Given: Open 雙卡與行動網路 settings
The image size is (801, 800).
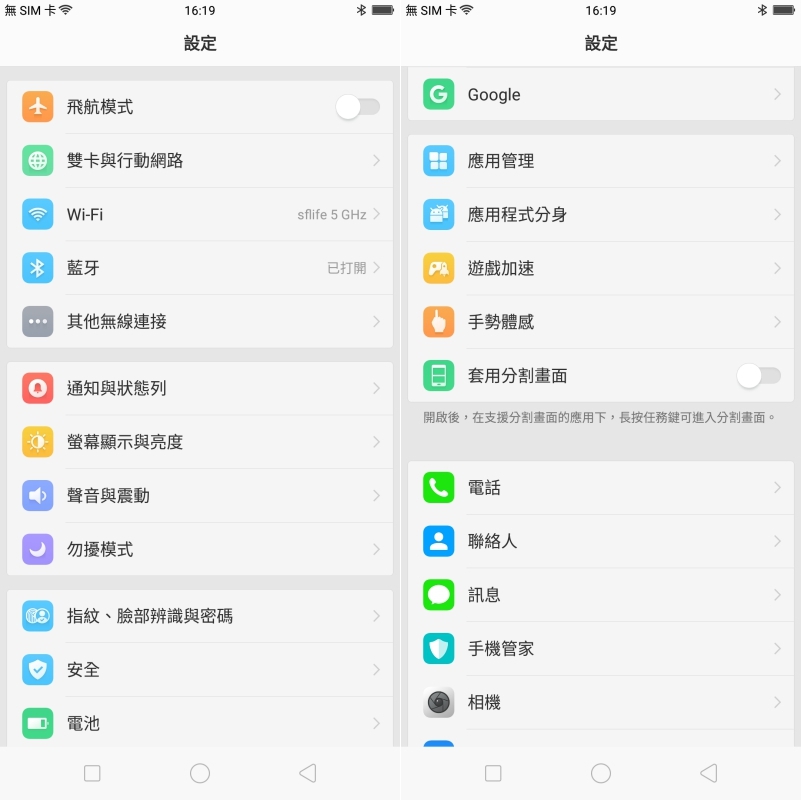Looking at the screenshot, I should coord(200,160).
